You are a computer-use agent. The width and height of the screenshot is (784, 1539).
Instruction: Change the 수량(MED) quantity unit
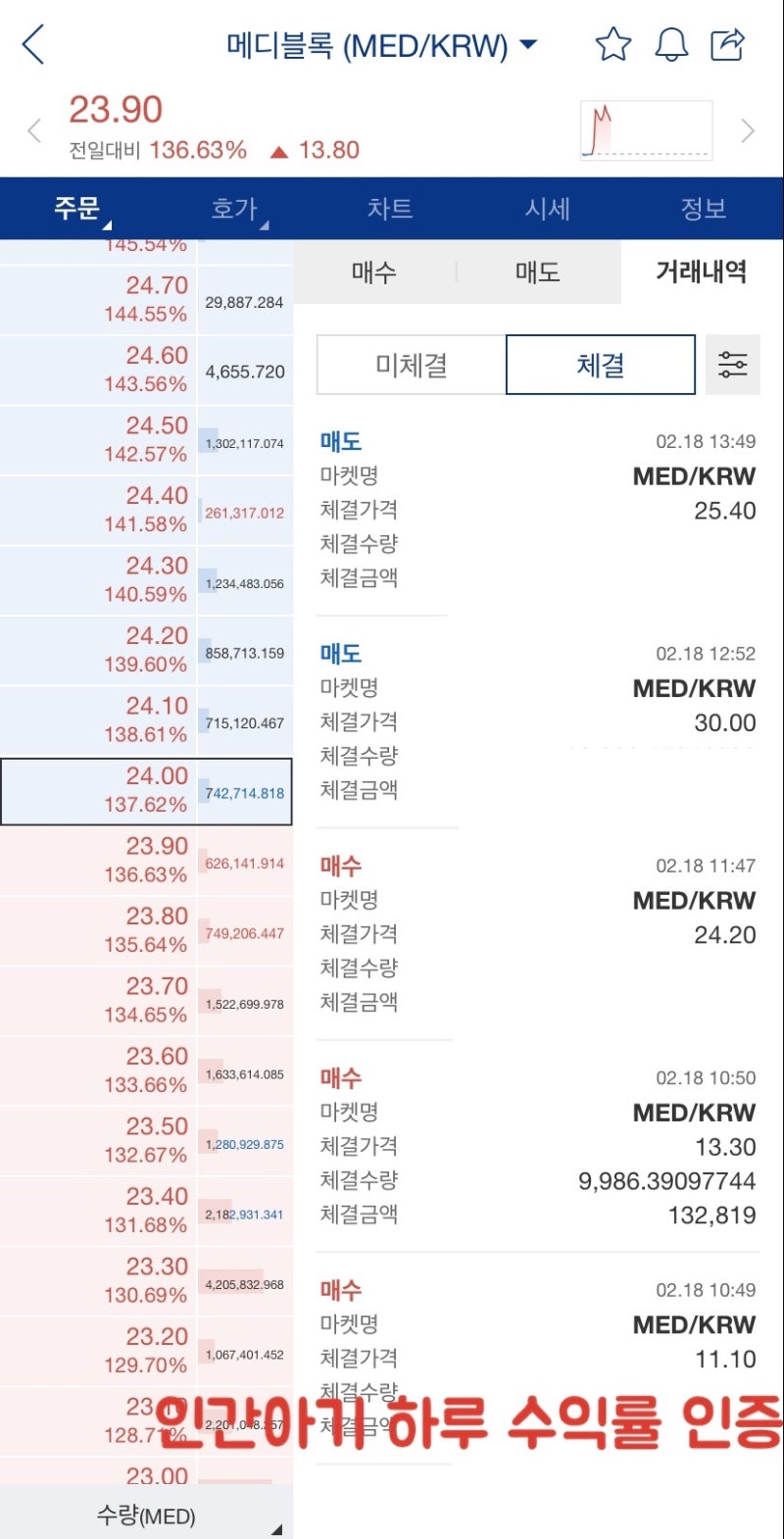click(x=146, y=1514)
